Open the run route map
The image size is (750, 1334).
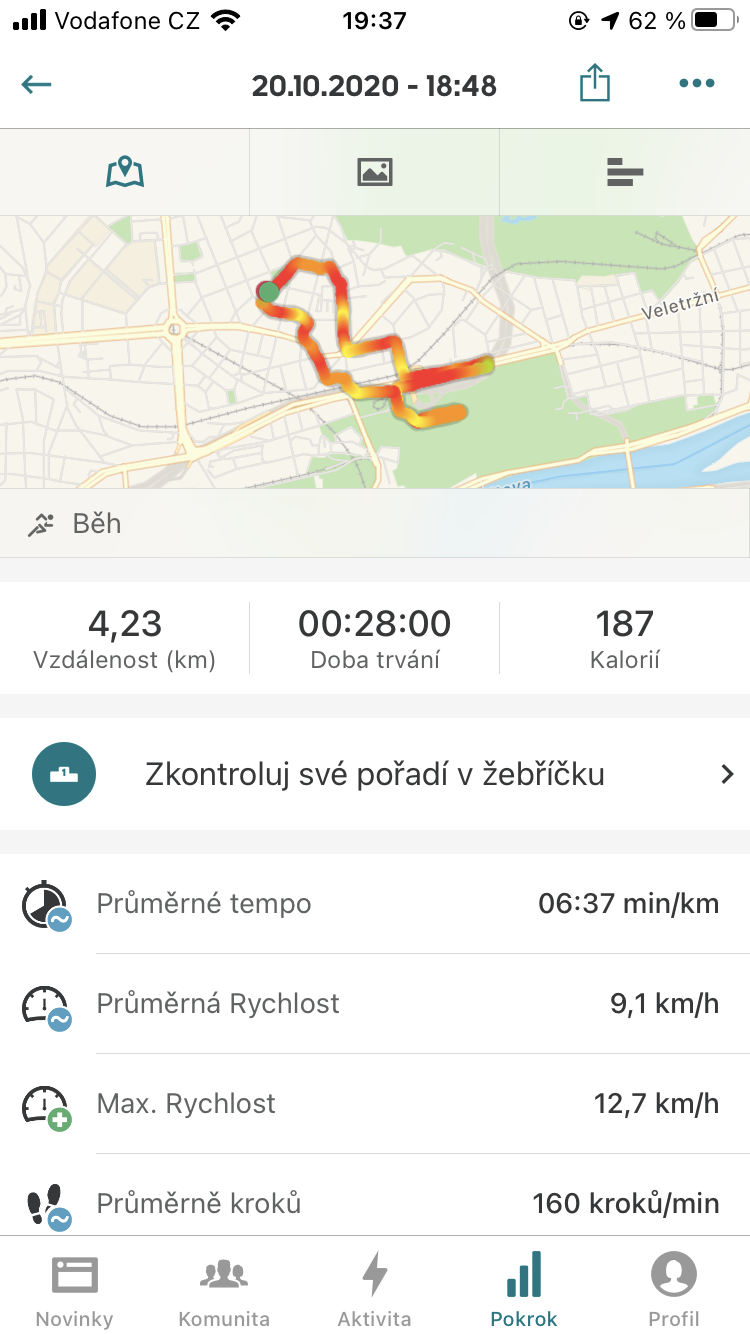pyautogui.click(x=375, y=352)
